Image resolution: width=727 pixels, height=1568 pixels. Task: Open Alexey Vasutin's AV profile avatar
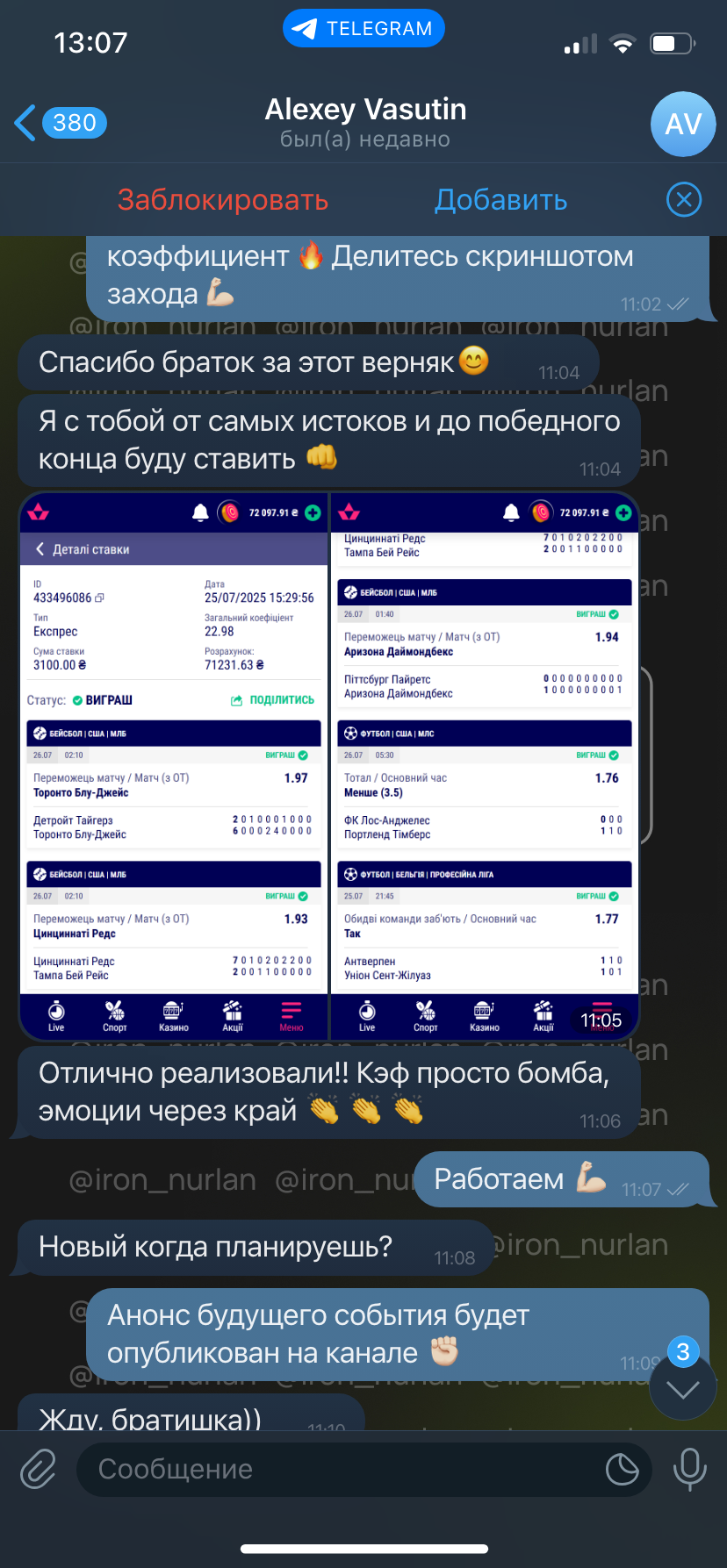(683, 124)
